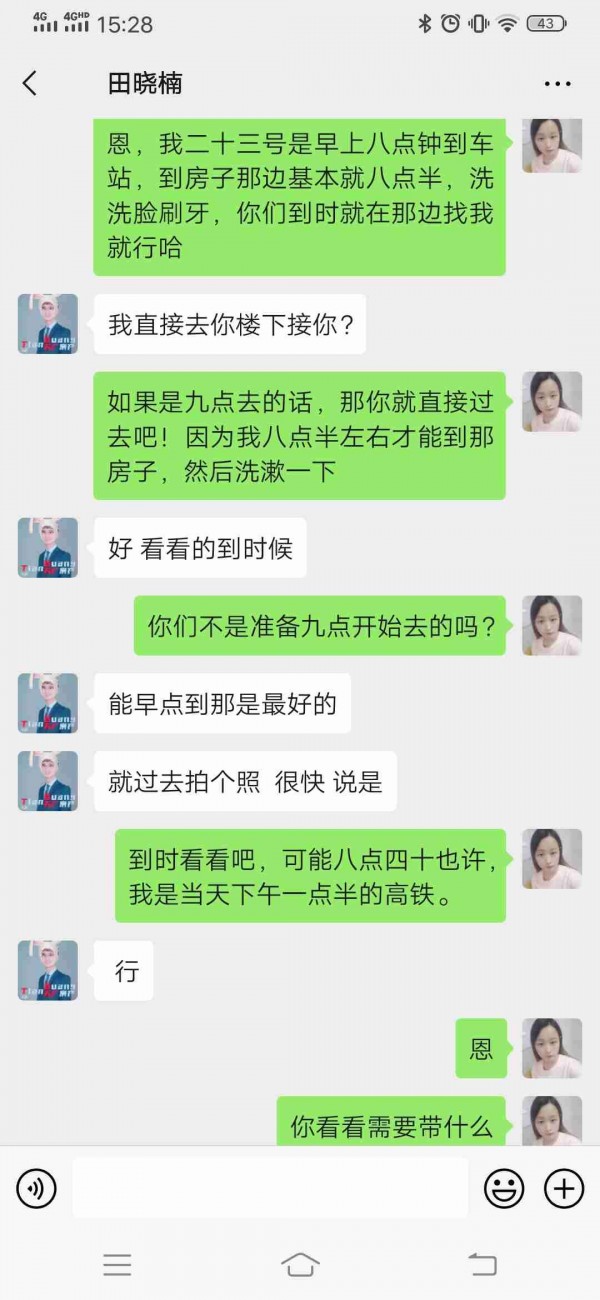This screenshot has width=600, height=1300.
Task: Tap contact avatar beside the 行 message
Action: point(48,970)
